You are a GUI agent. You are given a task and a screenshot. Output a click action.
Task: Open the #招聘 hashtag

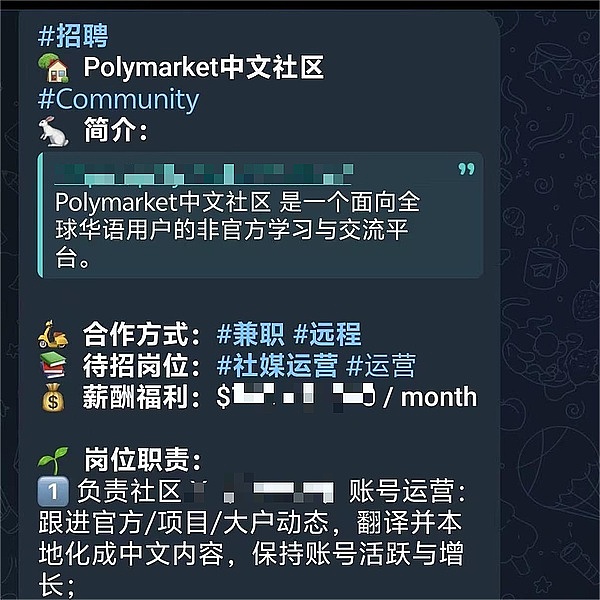(73, 36)
